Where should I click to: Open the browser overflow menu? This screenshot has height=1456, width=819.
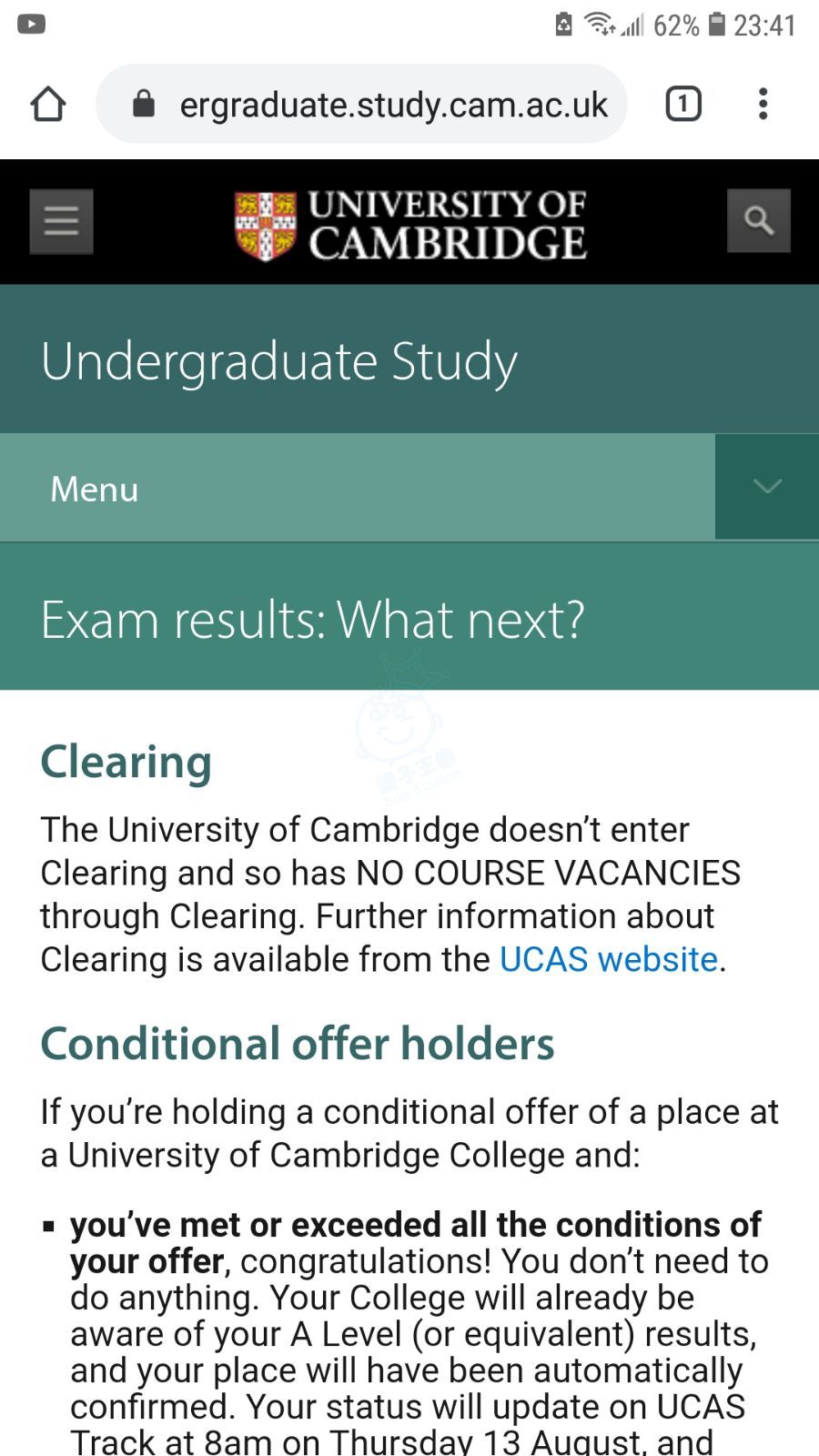pos(763,104)
